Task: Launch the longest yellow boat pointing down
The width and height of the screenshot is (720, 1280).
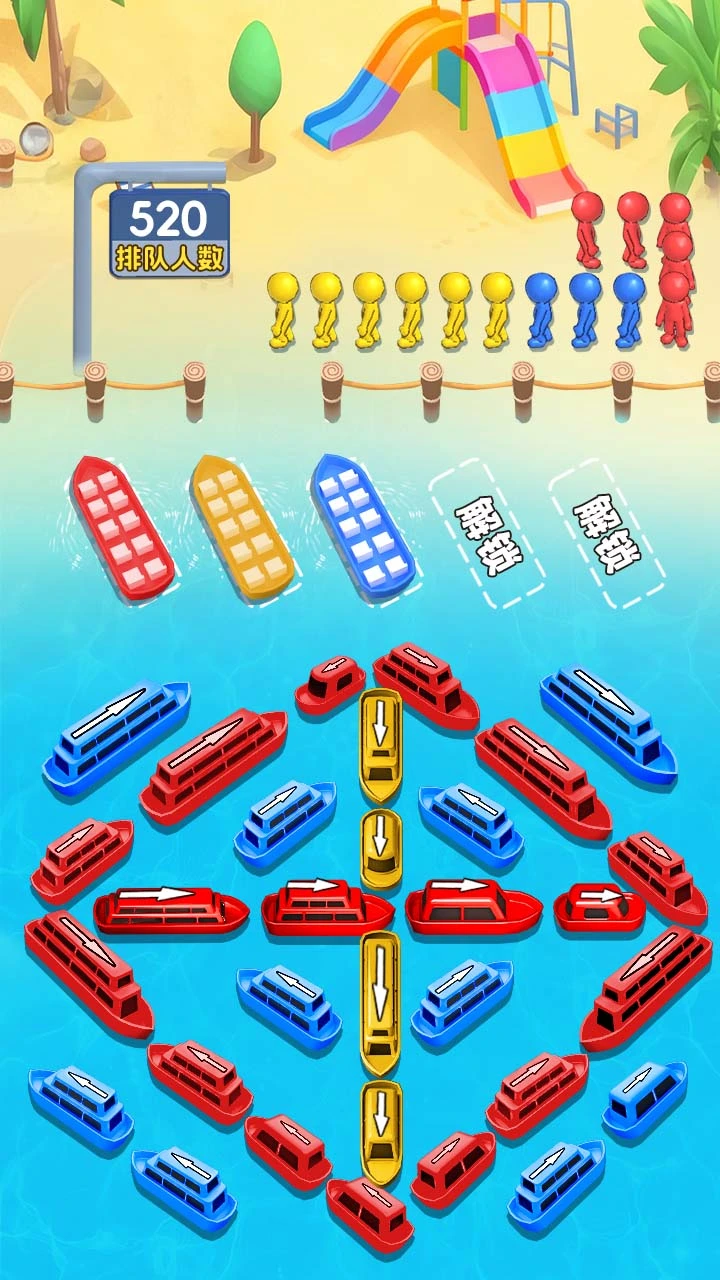Action: 380,1002
